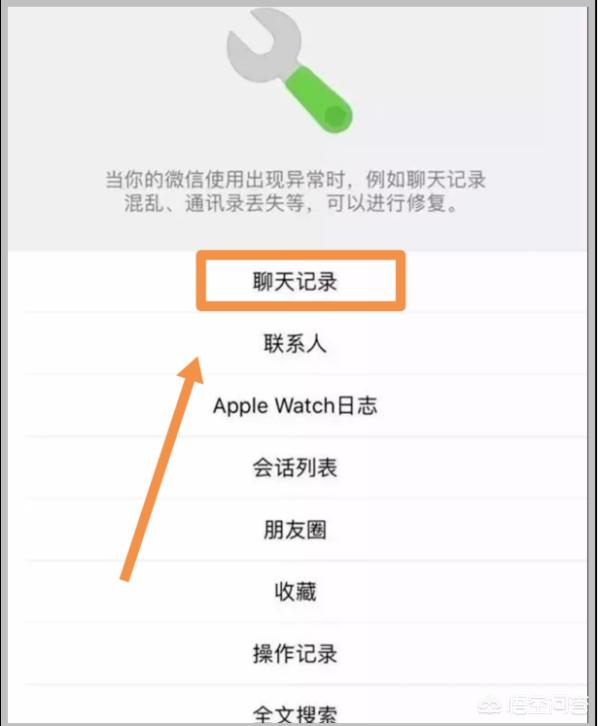Select the 收藏 row
Image resolution: width=600 pixels, height=726 pixels.
click(x=295, y=592)
